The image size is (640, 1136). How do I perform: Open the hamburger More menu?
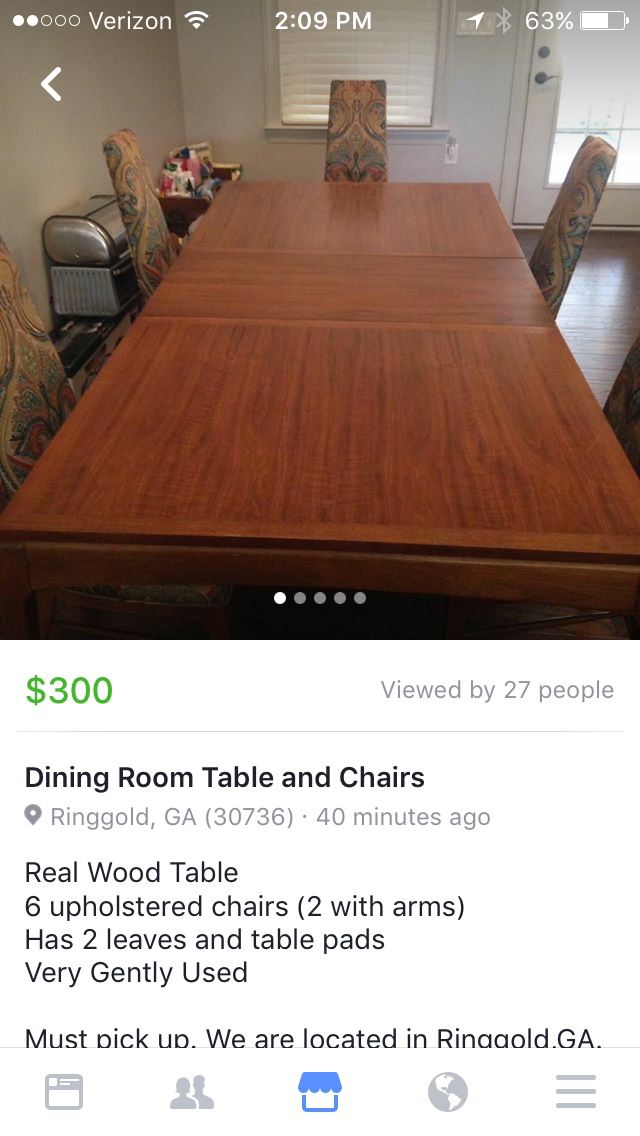tap(576, 1092)
